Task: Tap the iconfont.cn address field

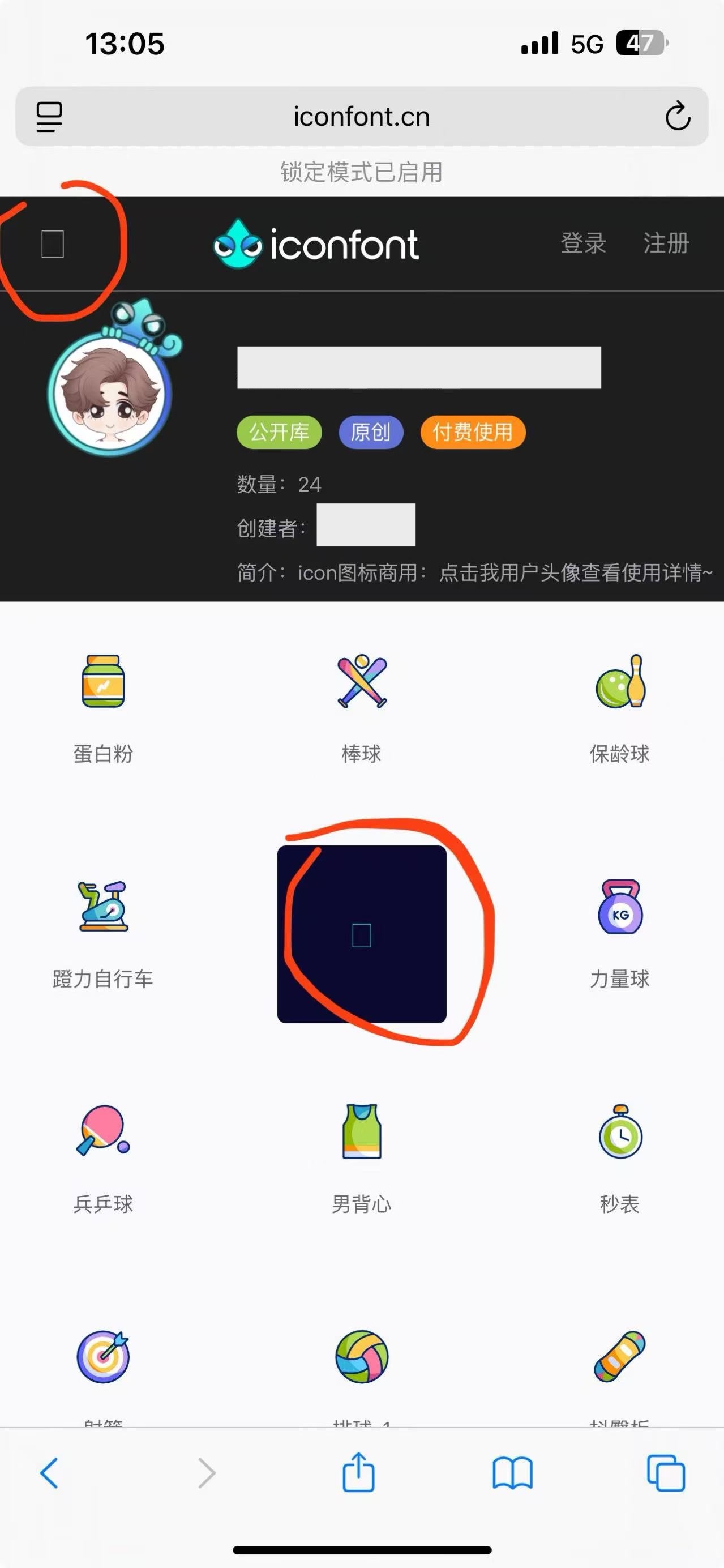Action: [361, 116]
